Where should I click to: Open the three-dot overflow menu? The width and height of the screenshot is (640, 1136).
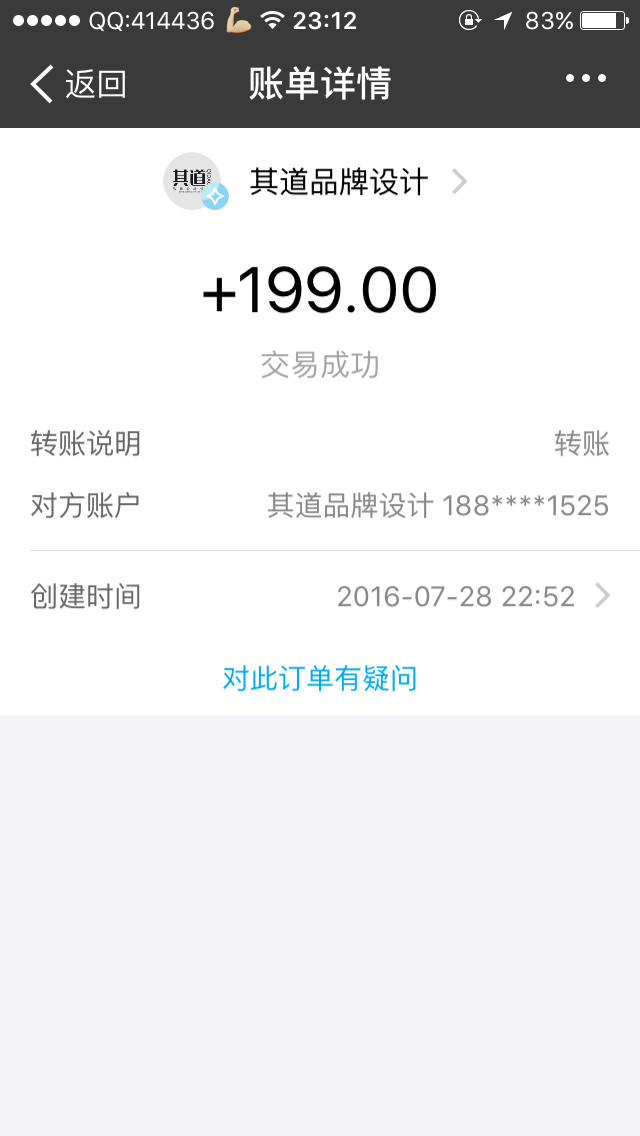586,80
